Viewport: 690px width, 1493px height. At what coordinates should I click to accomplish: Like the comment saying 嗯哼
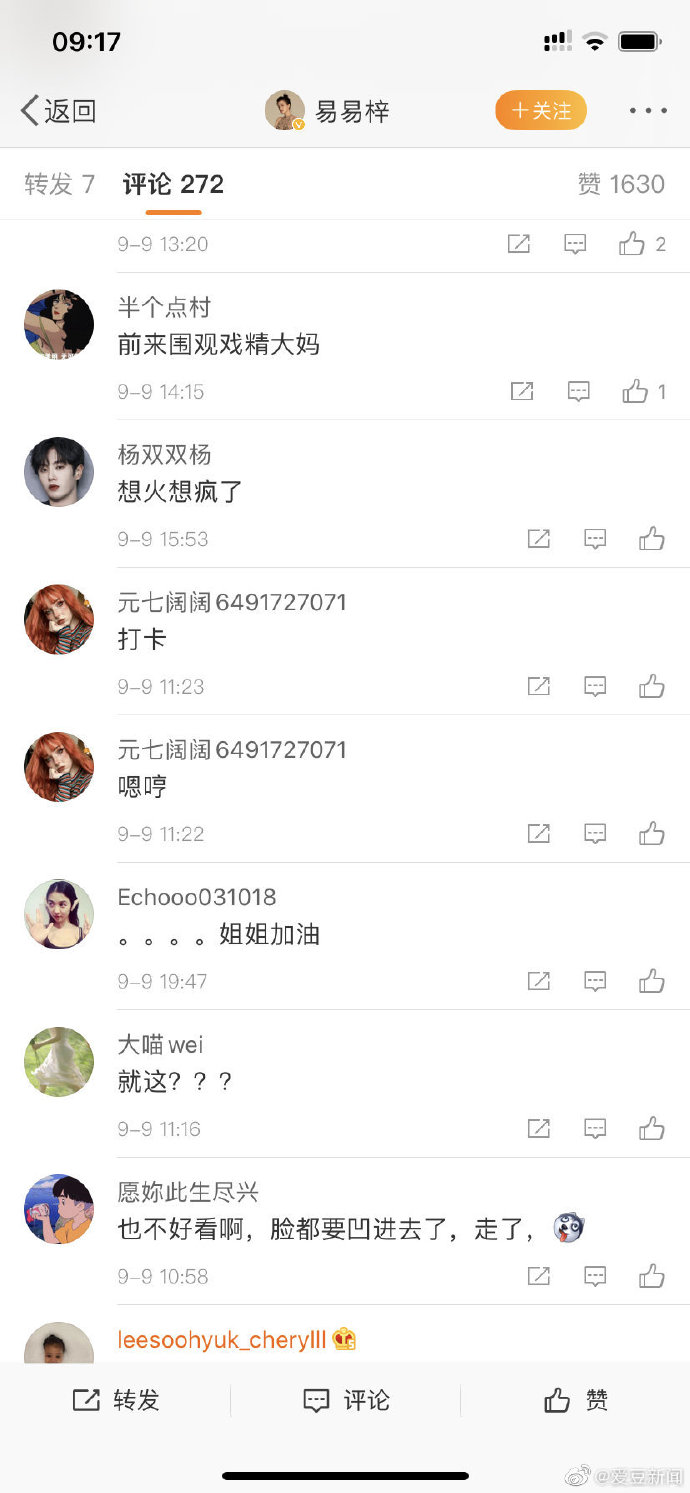point(652,834)
